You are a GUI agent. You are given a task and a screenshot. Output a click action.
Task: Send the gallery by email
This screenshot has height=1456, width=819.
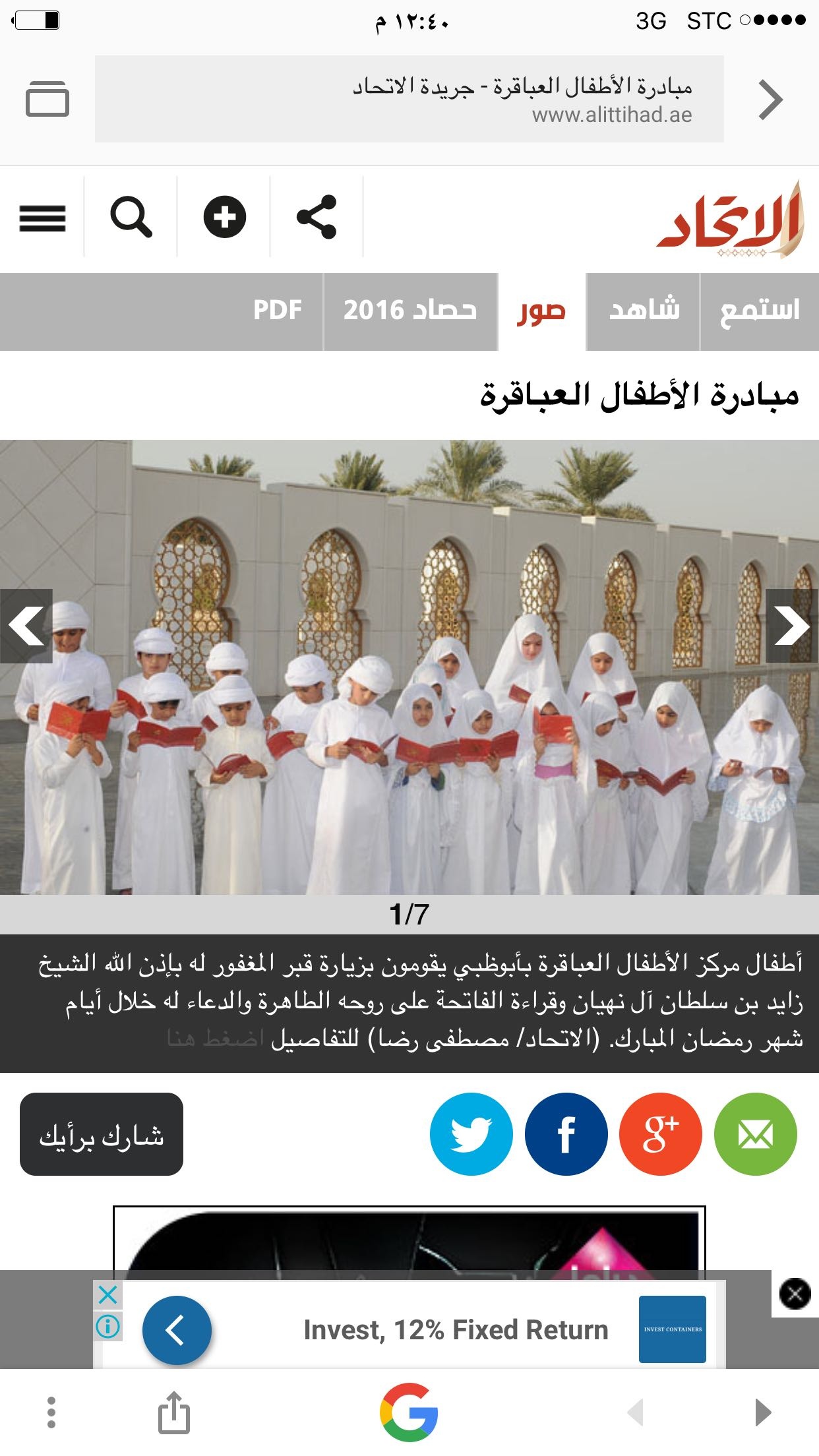tap(755, 1134)
